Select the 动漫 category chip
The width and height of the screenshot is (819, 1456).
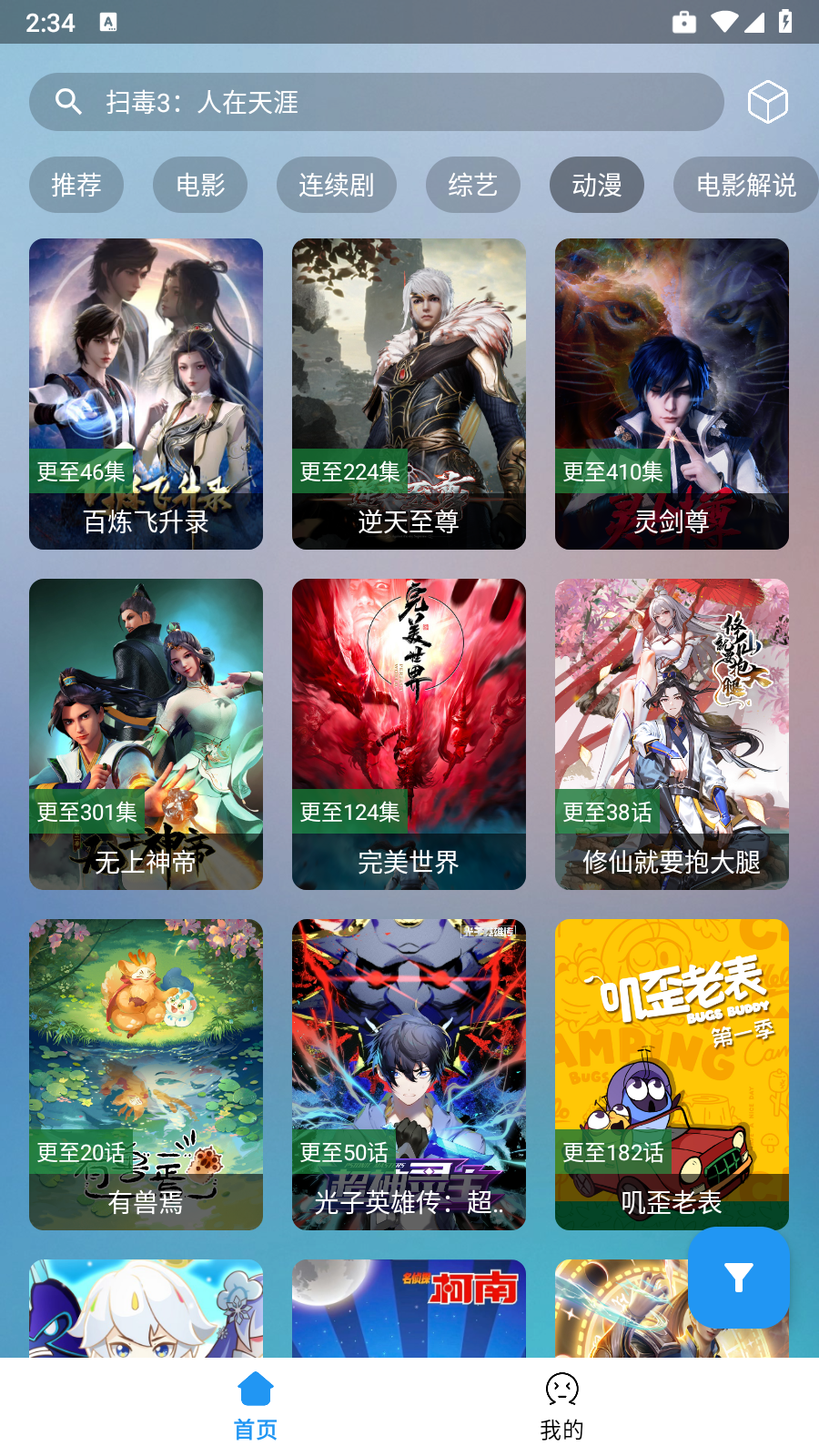coord(597,185)
